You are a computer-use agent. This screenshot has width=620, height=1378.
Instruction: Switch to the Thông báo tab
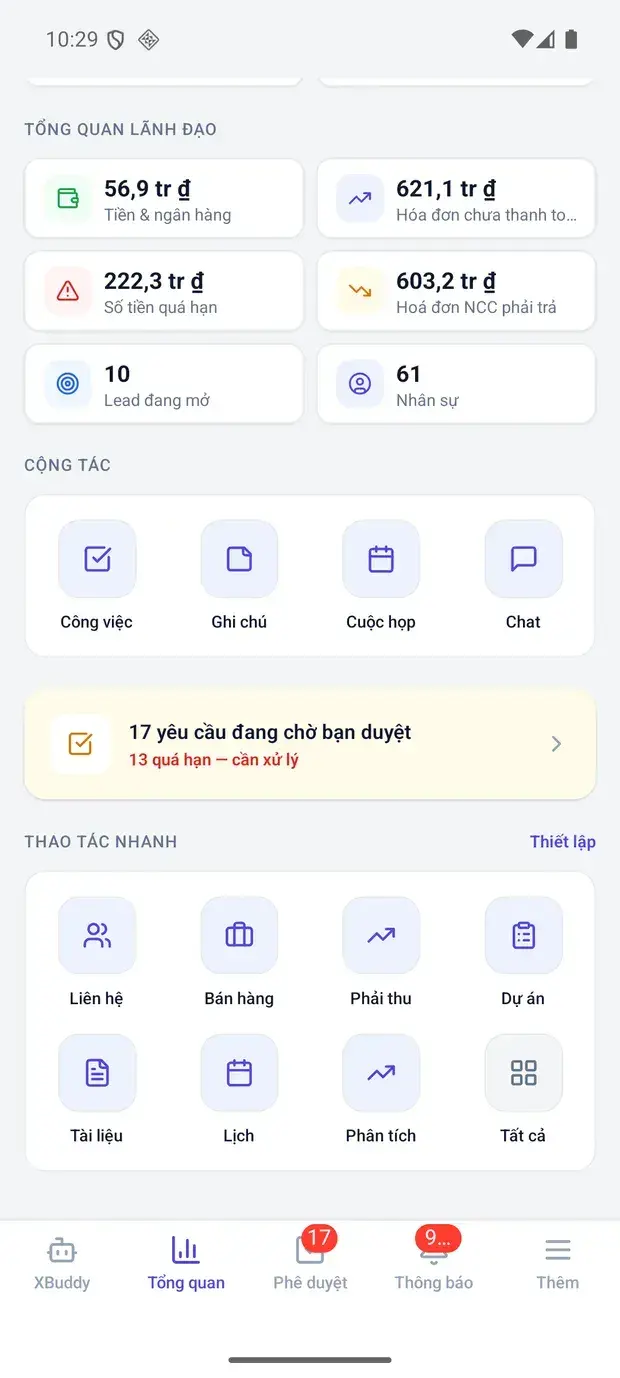tap(434, 1263)
